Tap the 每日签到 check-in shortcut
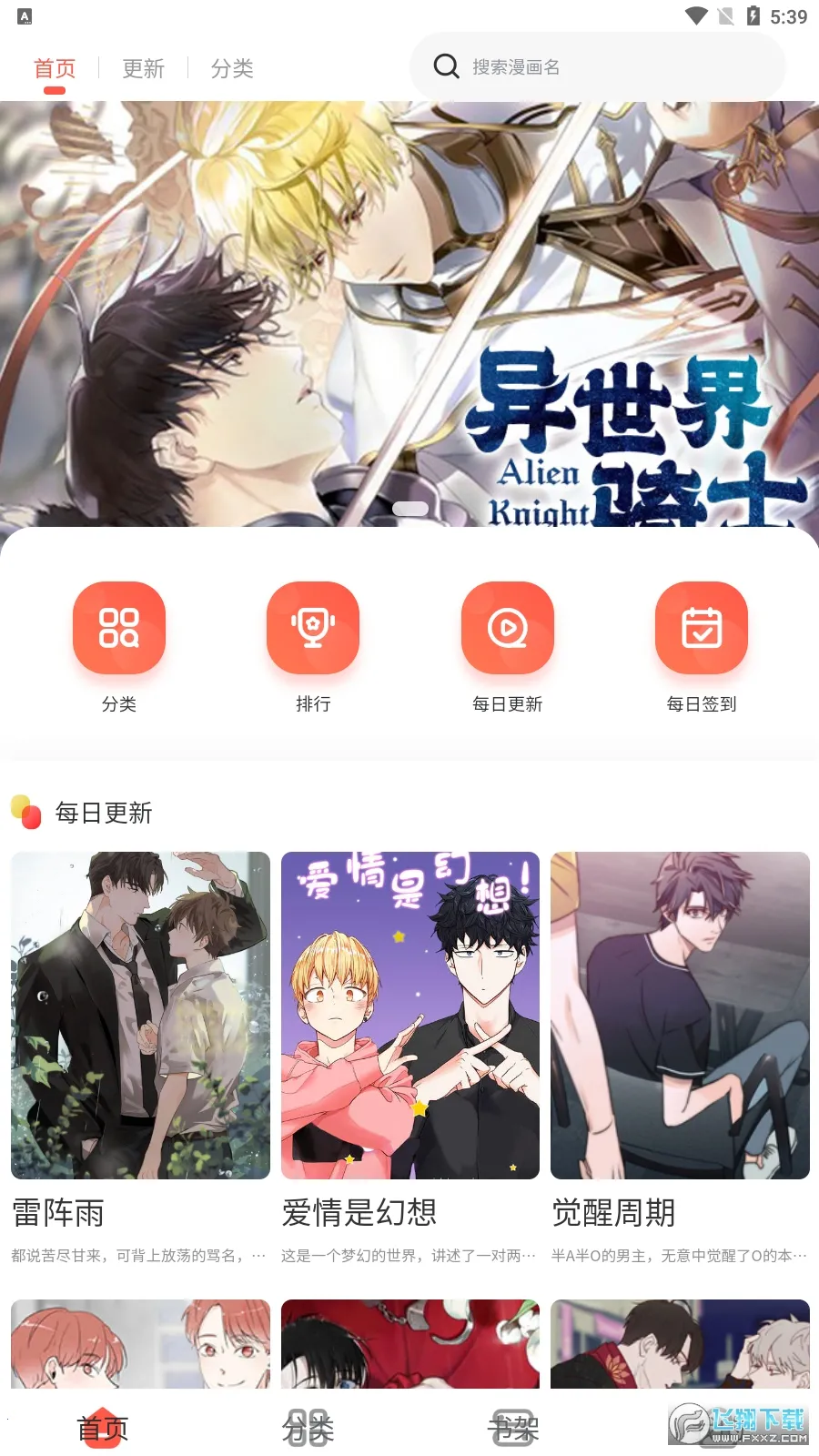This screenshot has width=819, height=1456. 702,628
